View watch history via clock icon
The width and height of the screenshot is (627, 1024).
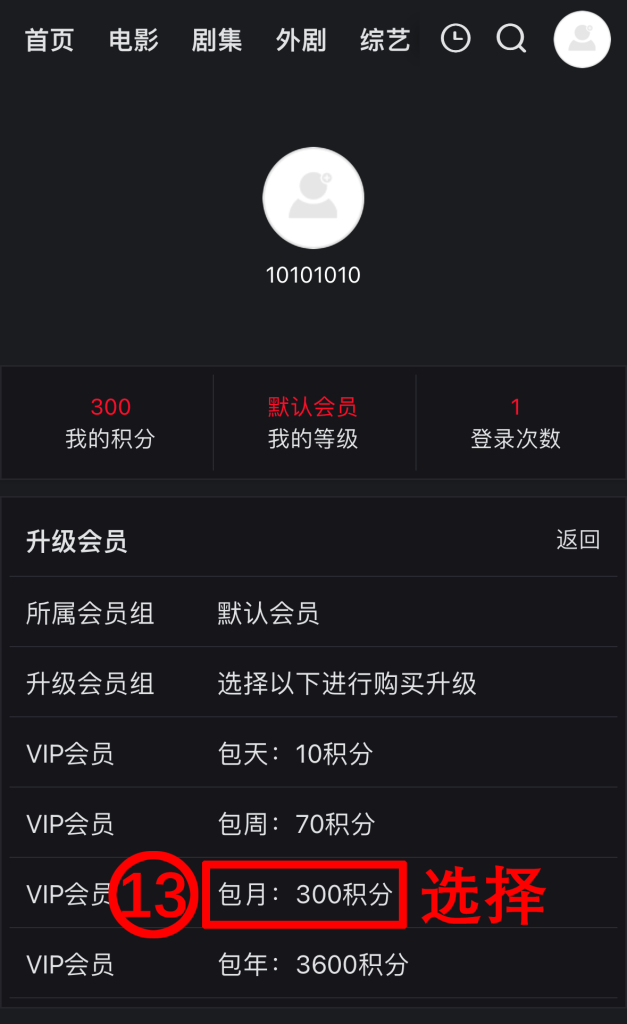click(x=456, y=39)
